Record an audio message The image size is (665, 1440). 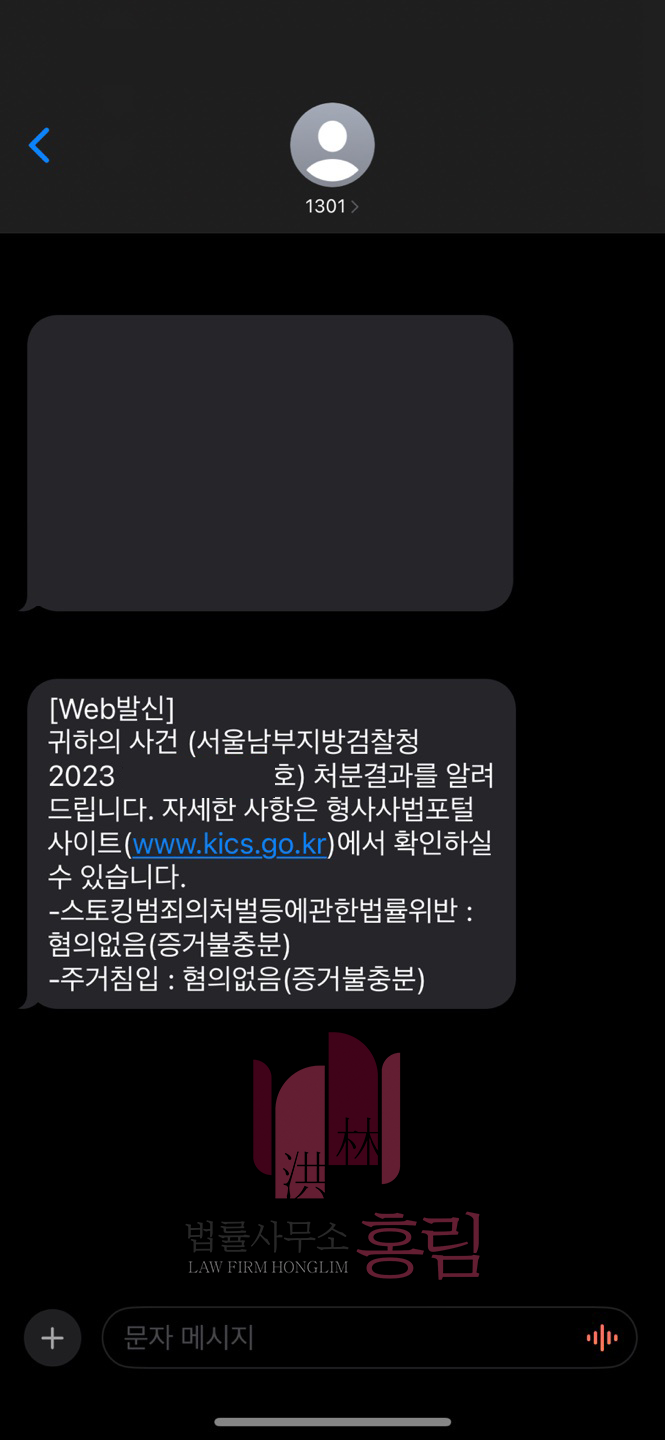[602, 1338]
